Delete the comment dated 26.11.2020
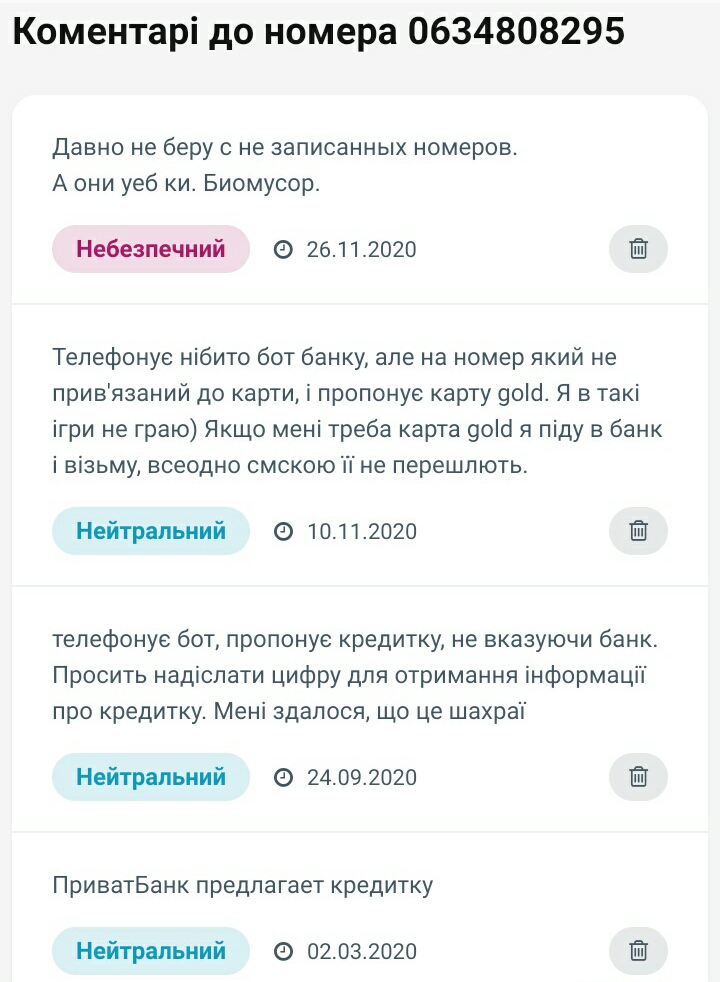This screenshot has width=720, height=982. 638,249
